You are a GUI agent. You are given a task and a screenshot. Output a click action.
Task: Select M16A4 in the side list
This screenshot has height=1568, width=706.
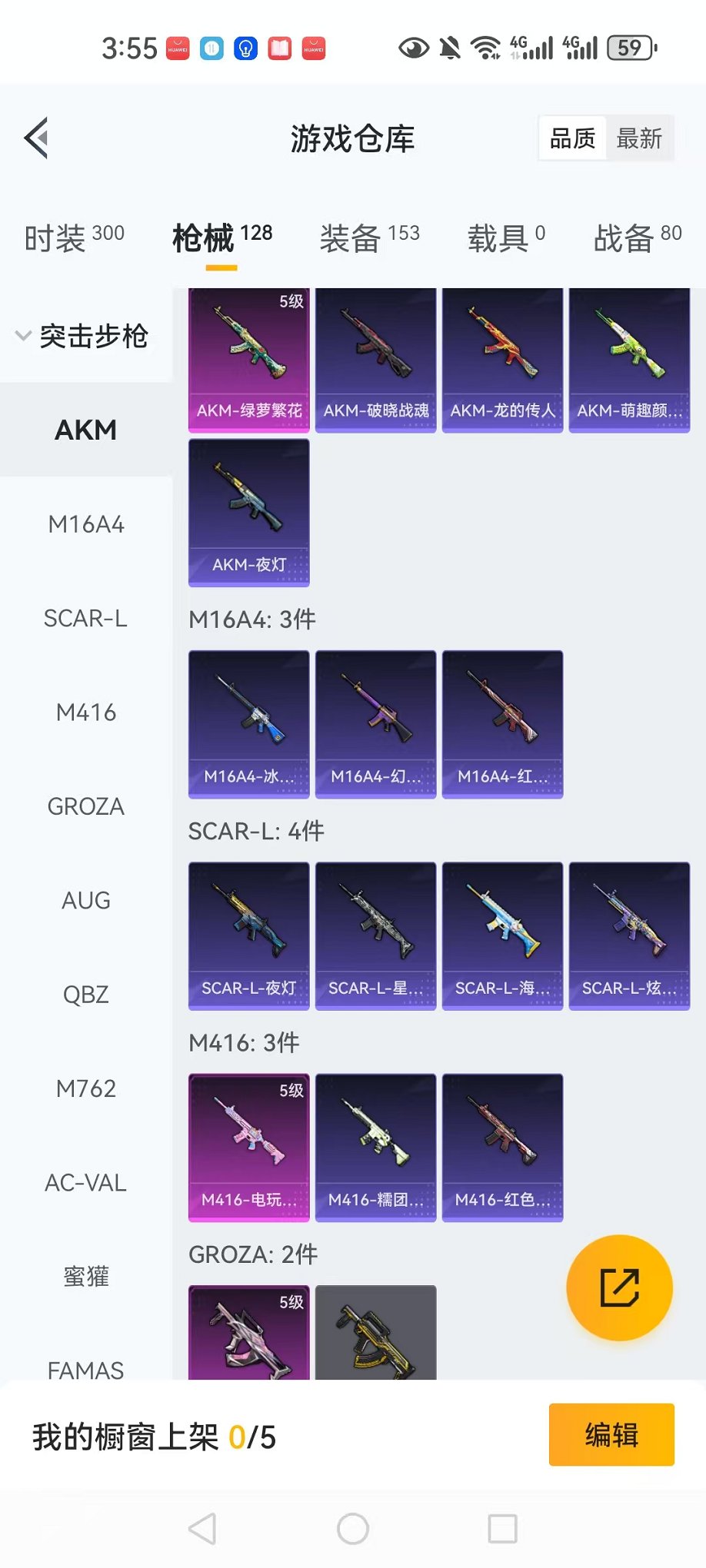pyautogui.click(x=86, y=525)
